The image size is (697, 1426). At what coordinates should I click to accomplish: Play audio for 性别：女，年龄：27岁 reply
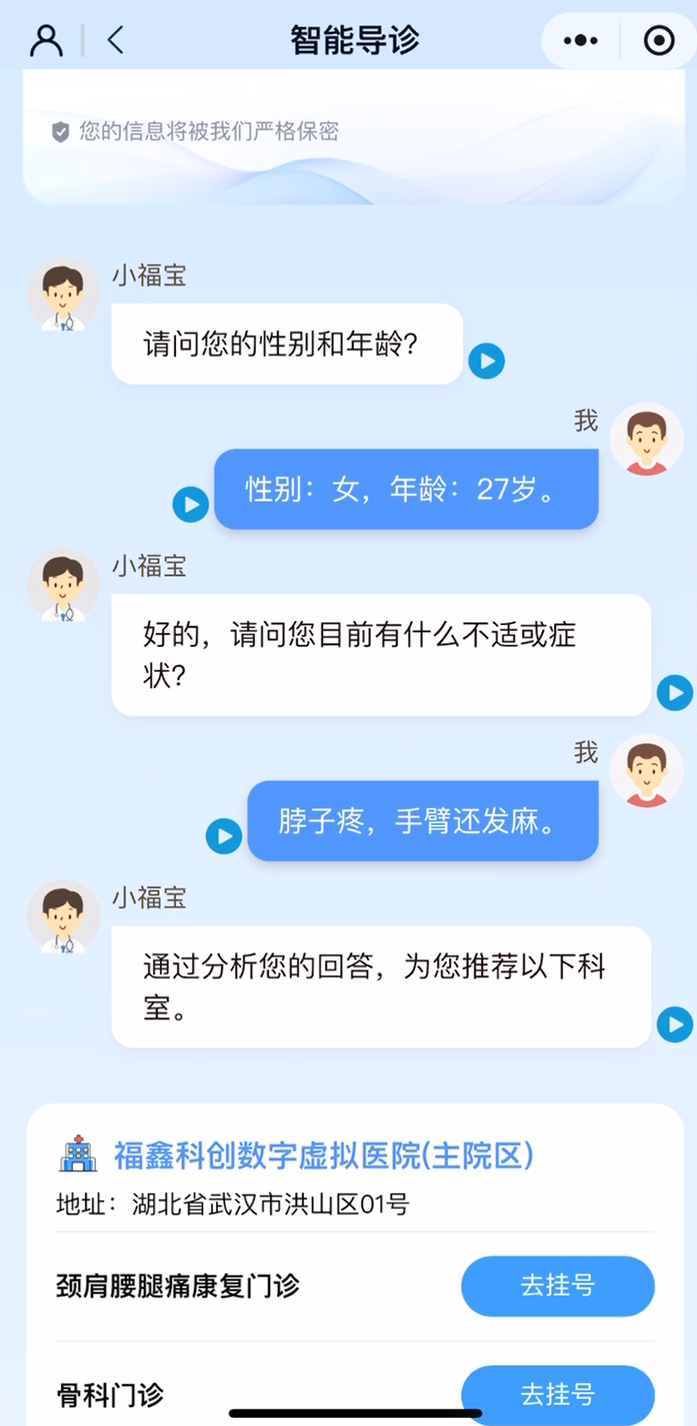(x=190, y=504)
